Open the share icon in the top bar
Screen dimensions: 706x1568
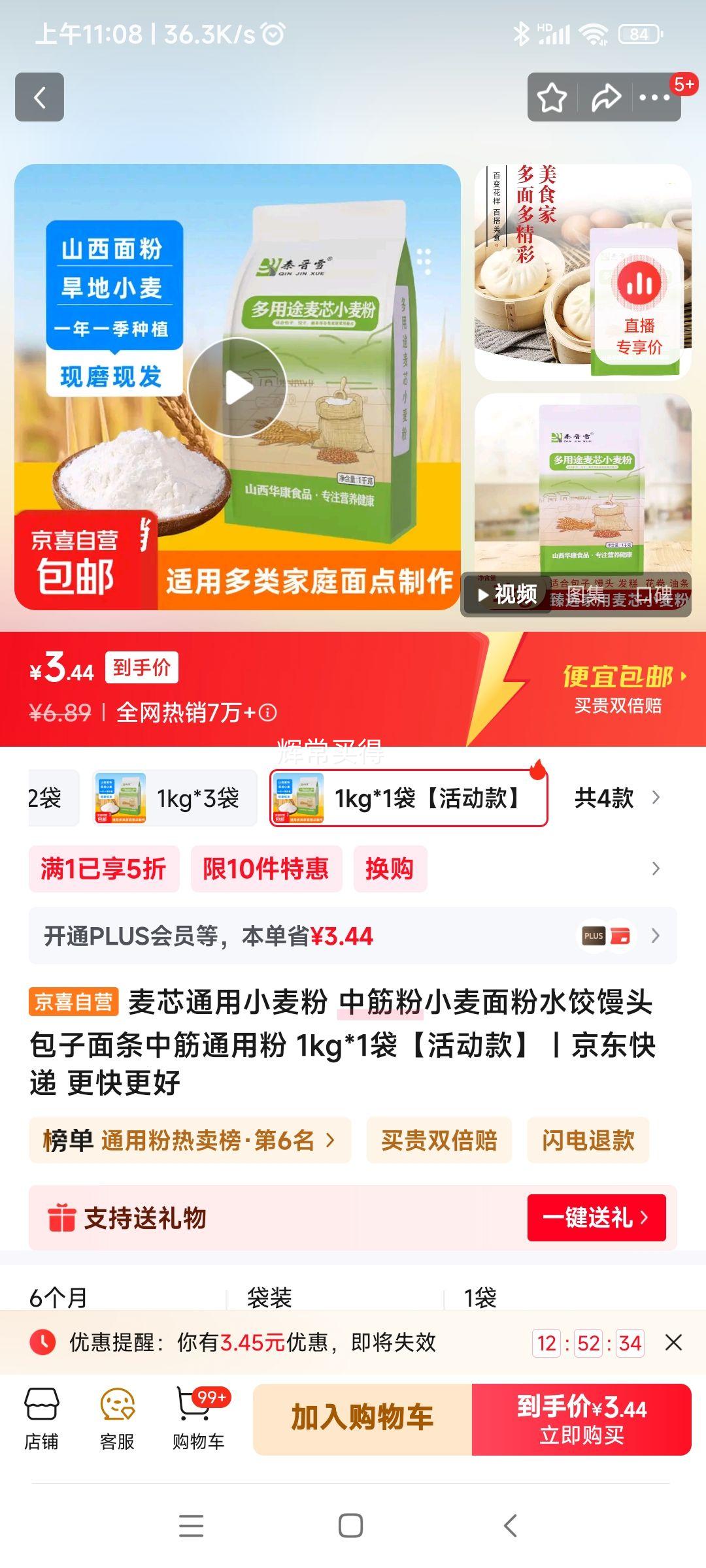[605, 96]
